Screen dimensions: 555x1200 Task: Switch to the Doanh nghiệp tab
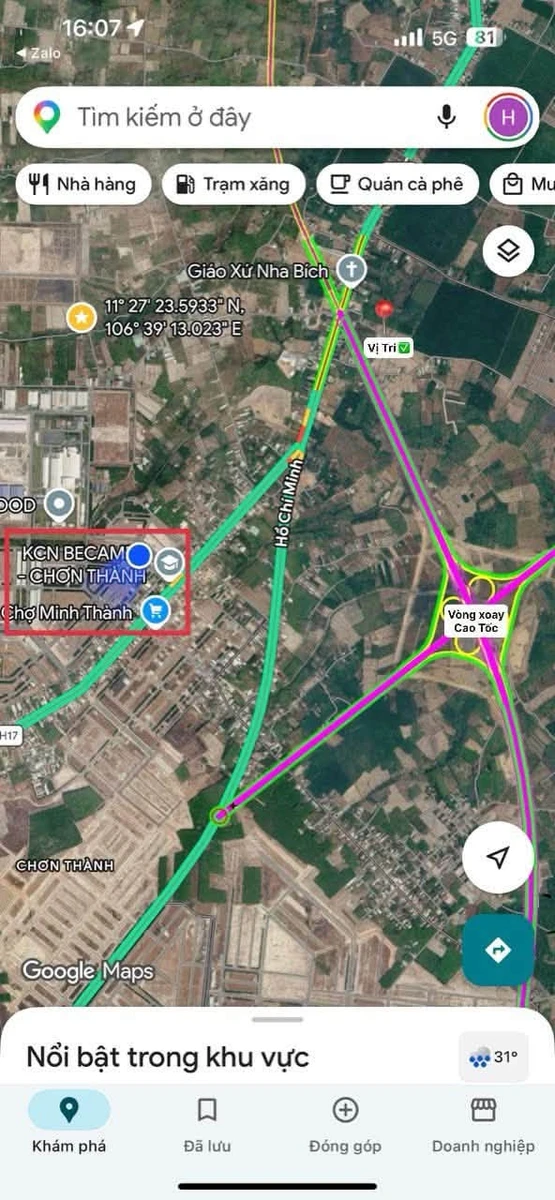point(483,1122)
